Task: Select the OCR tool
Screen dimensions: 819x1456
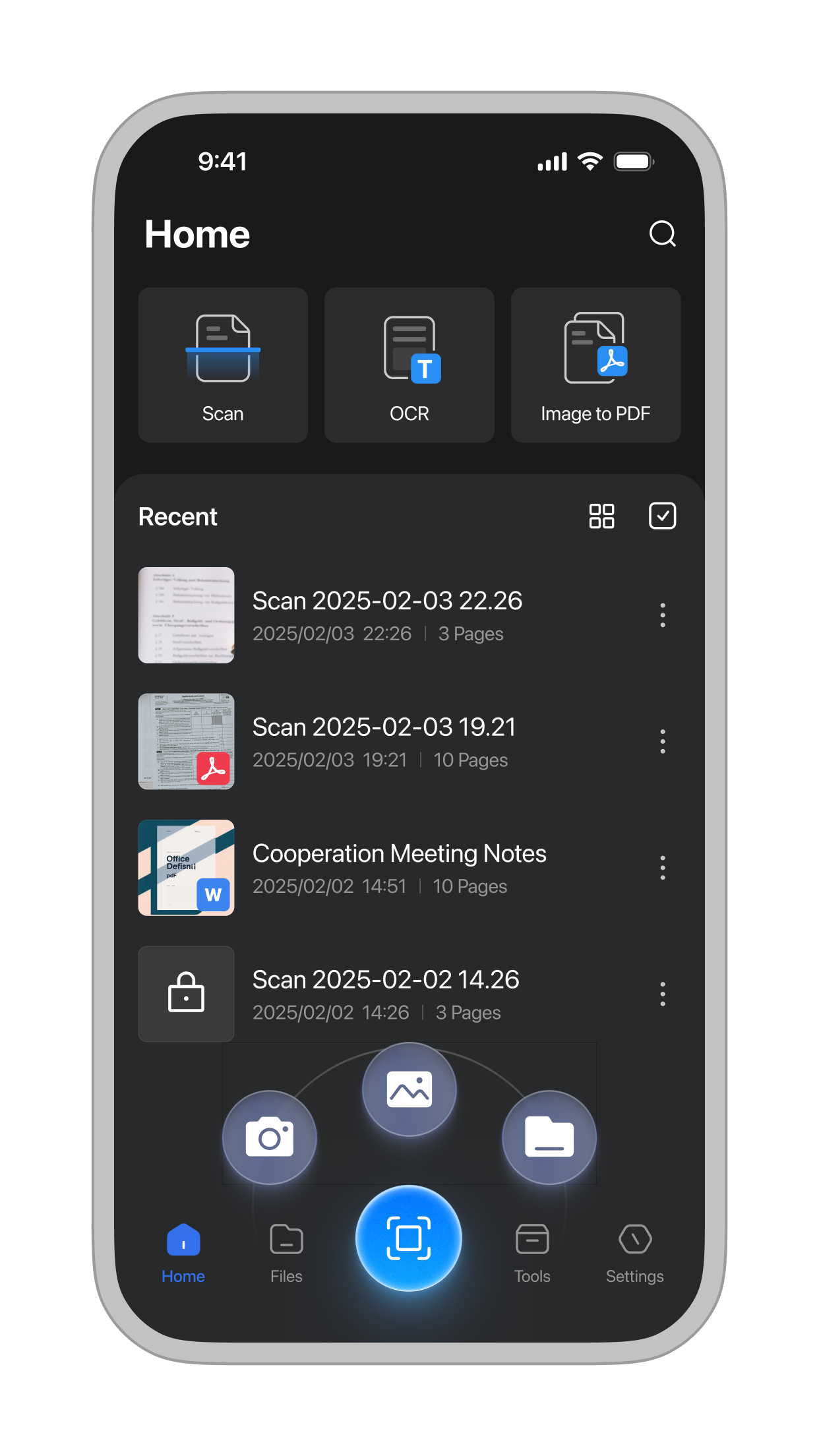Action: pos(409,365)
